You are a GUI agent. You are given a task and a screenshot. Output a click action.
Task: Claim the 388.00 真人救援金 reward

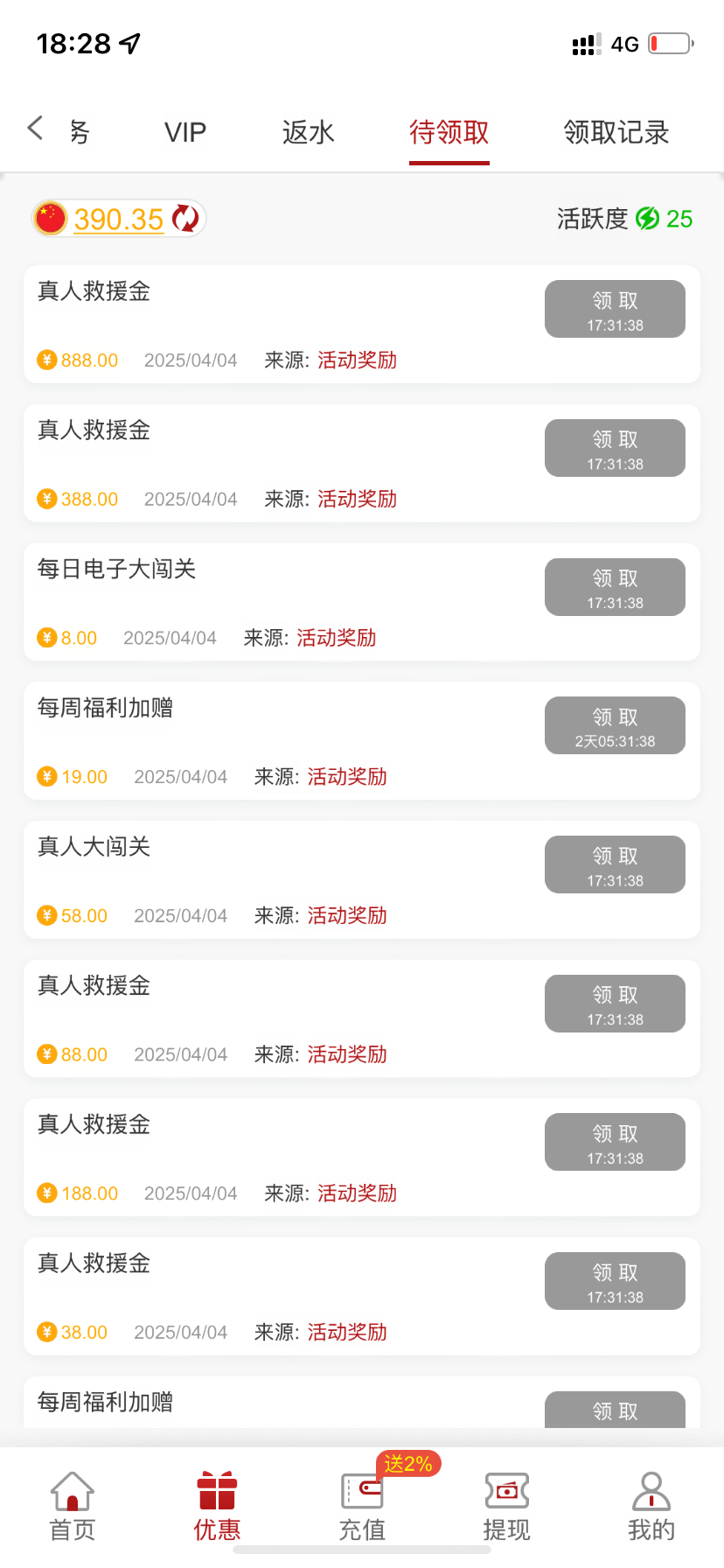pyautogui.click(x=615, y=448)
